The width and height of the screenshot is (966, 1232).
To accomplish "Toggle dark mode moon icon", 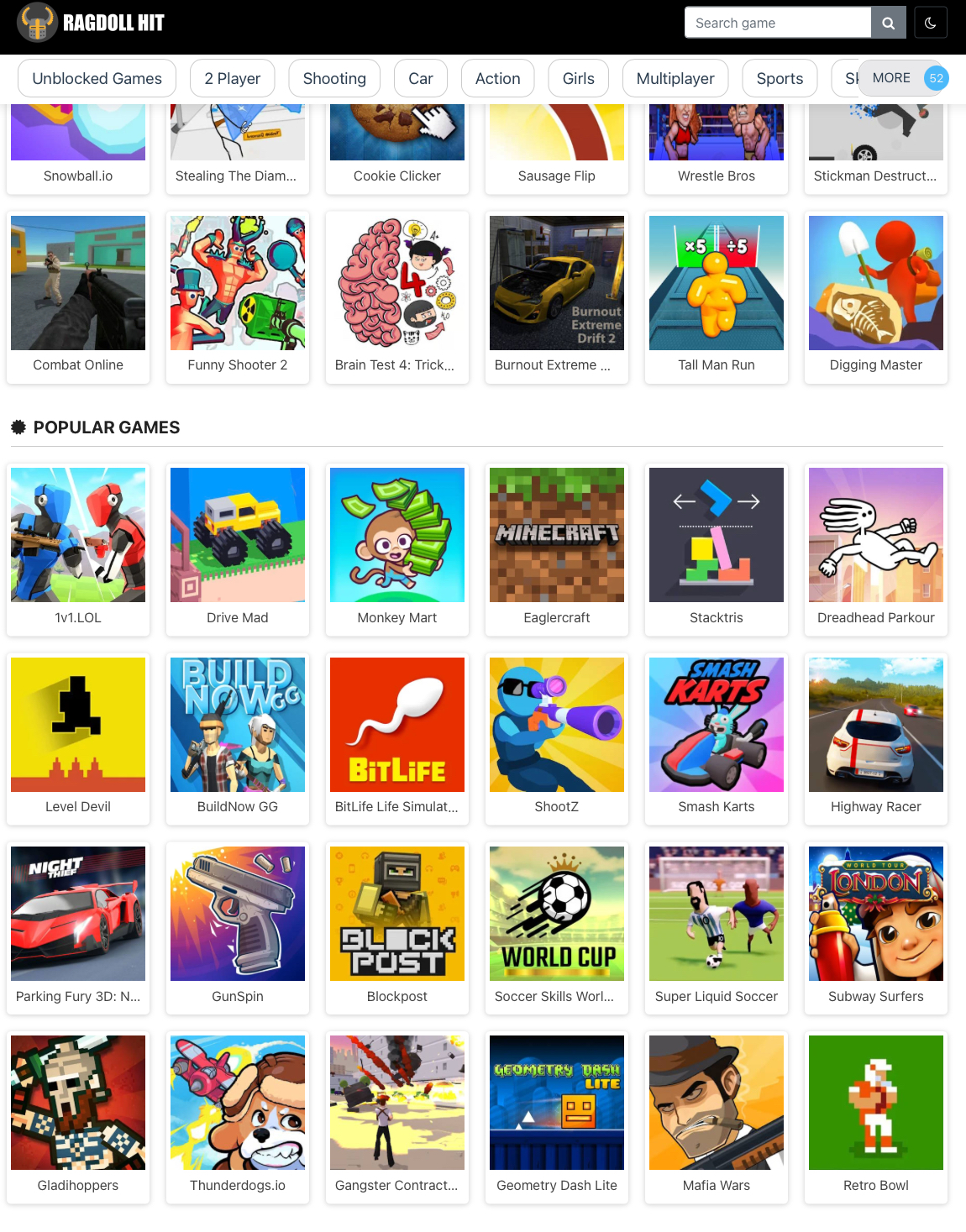I will 930,23.
